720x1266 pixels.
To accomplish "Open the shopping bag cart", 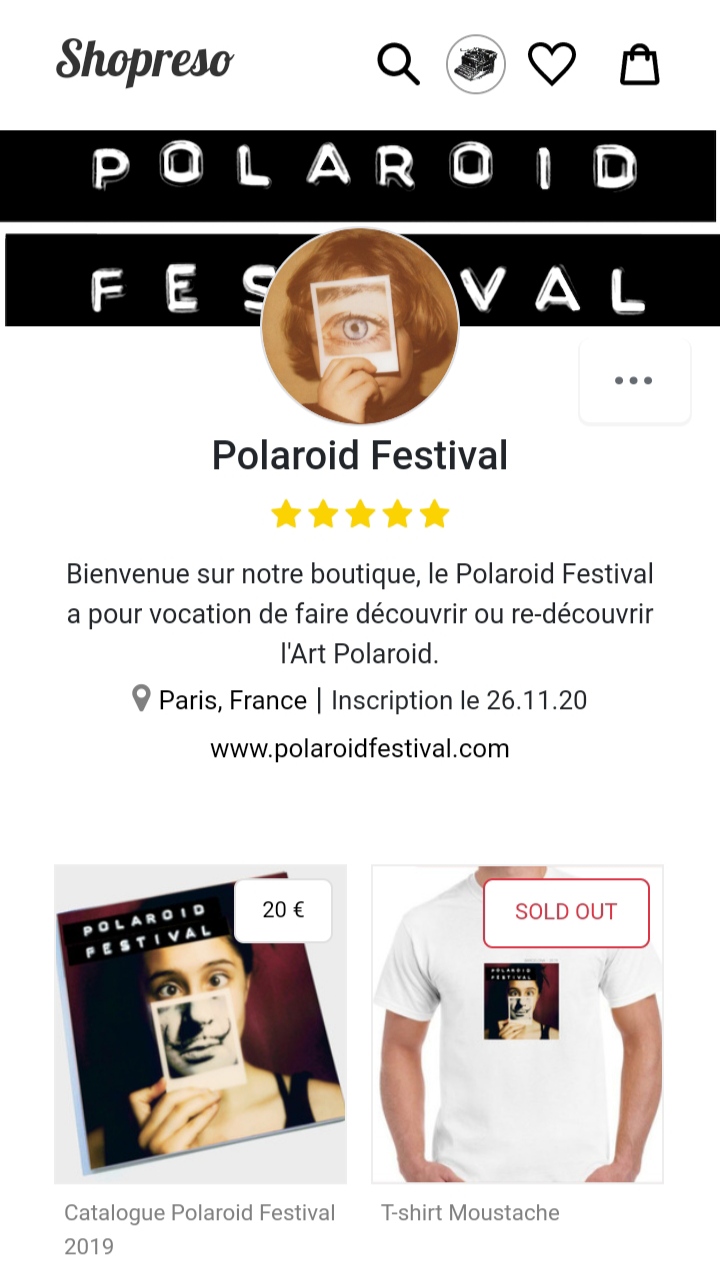I will pos(640,65).
